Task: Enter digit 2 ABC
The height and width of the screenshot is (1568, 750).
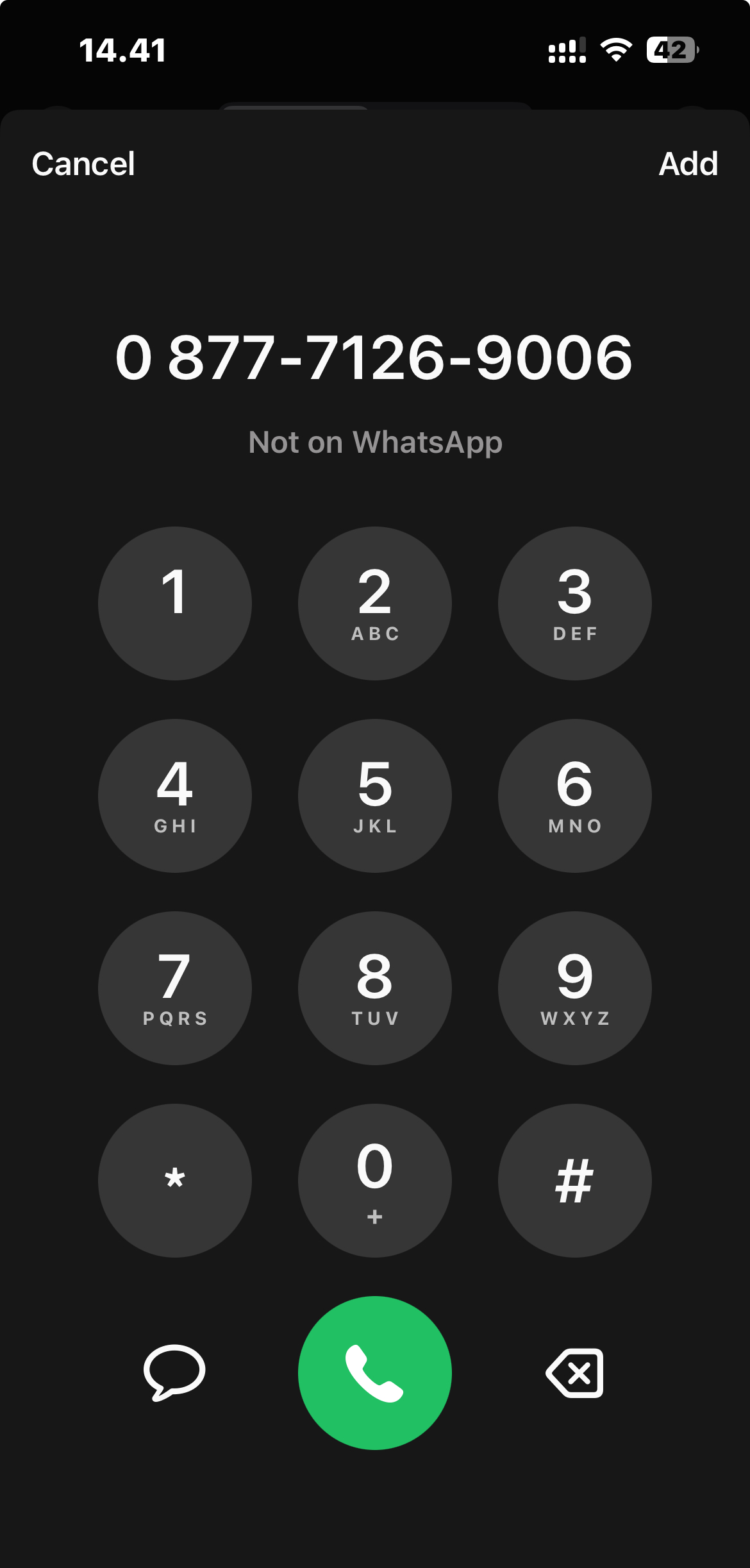Action: click(375, 603)
